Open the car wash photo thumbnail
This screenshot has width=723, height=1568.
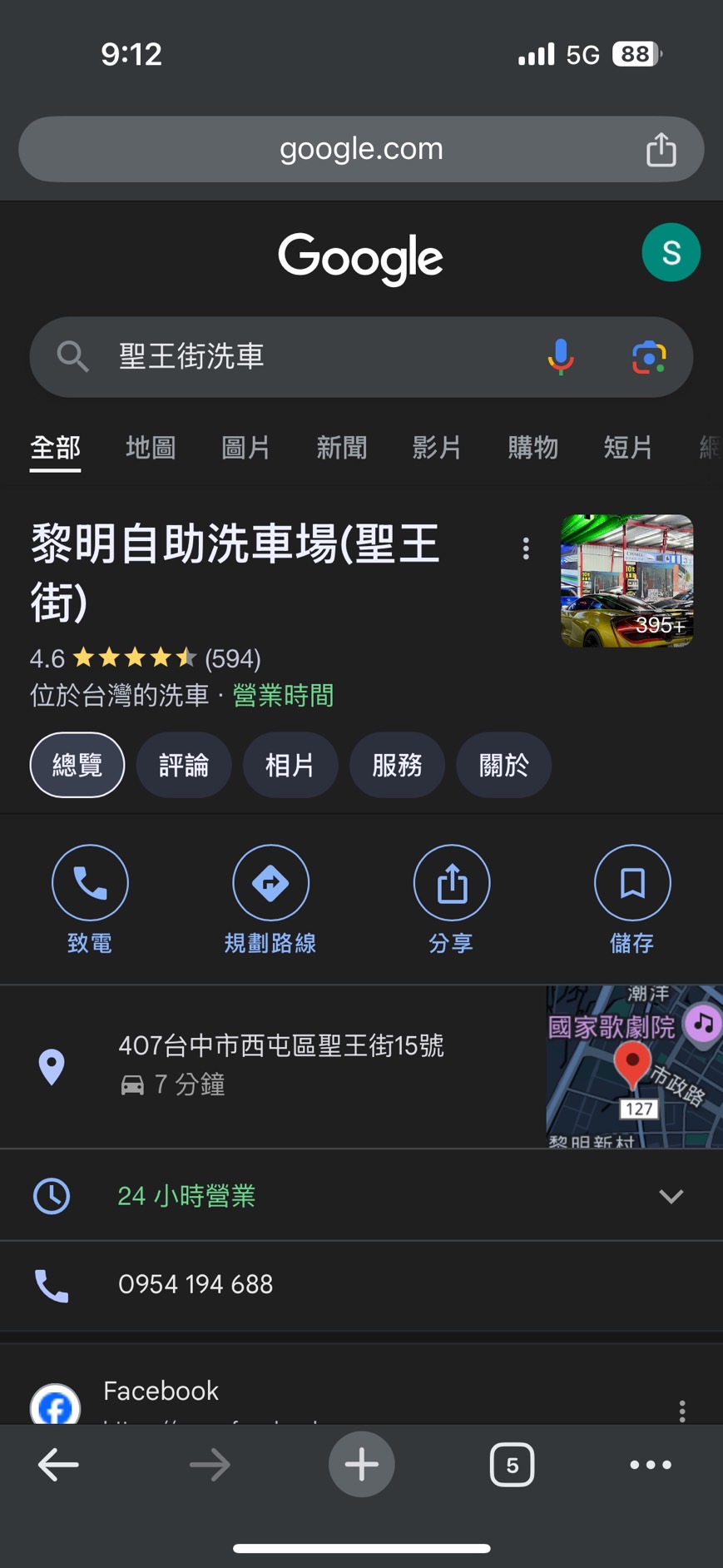626,581
